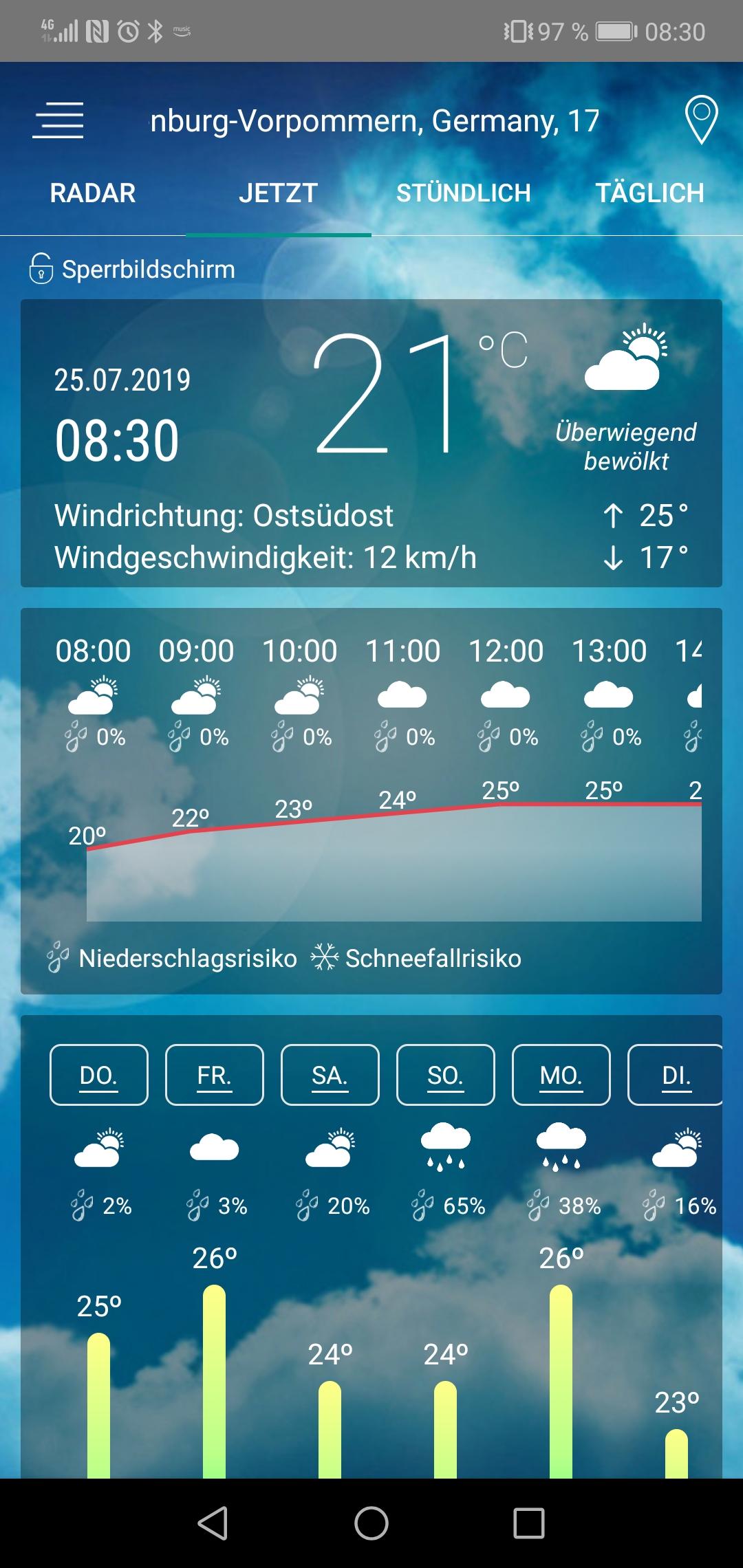Select the DO. day button

(99, 1075)
